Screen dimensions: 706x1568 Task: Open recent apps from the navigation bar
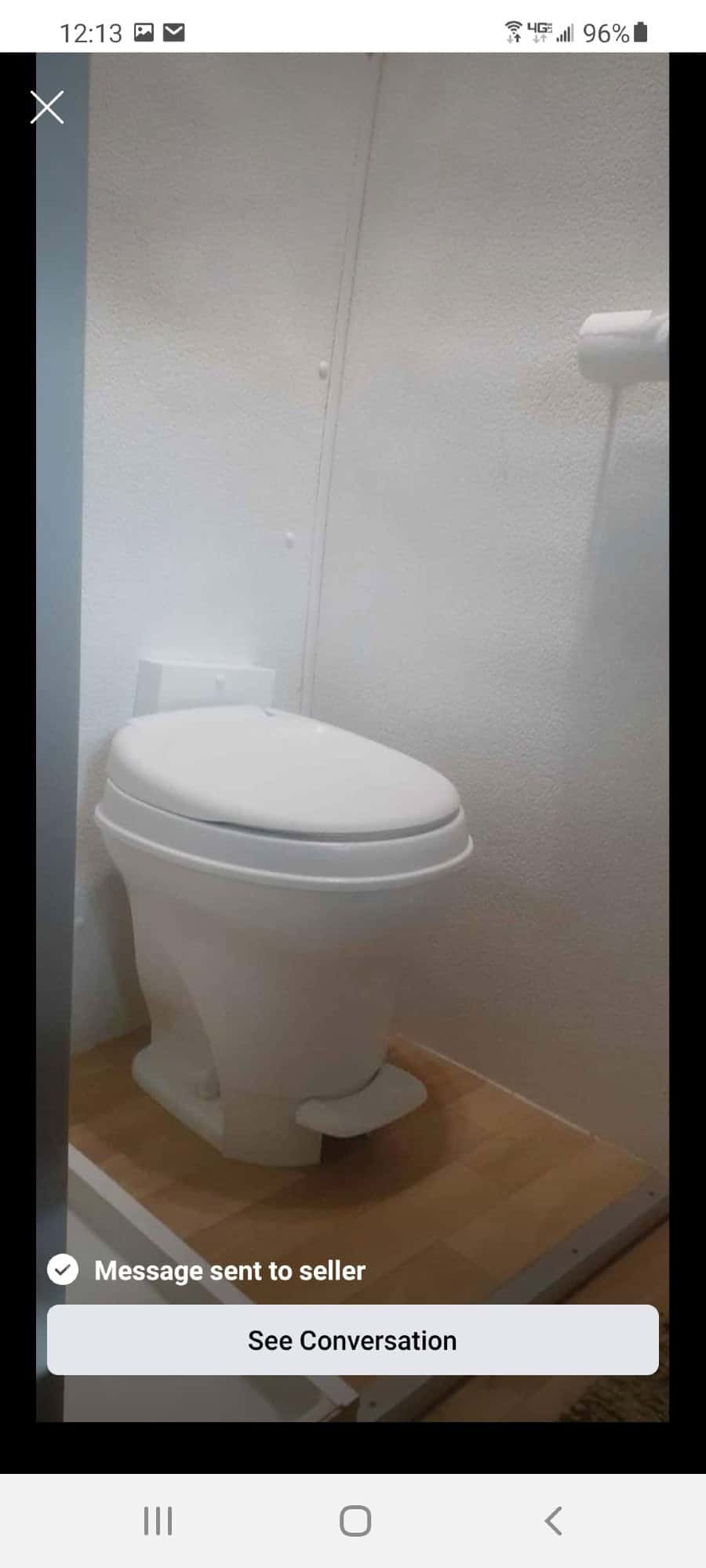click(x=158, y=1521)
